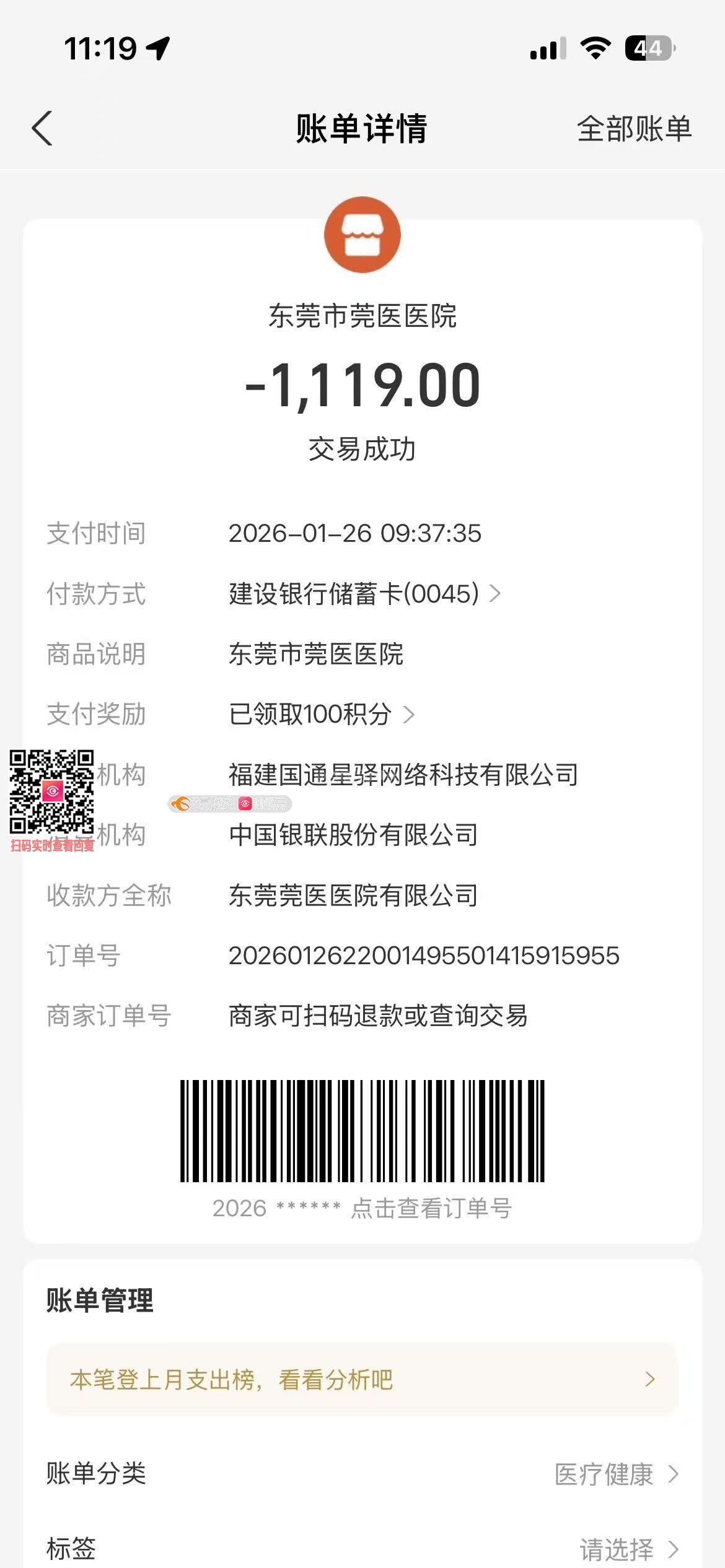View the 已领取100积分 payment reward
The image size is (725, 1568).
(321, 715)
